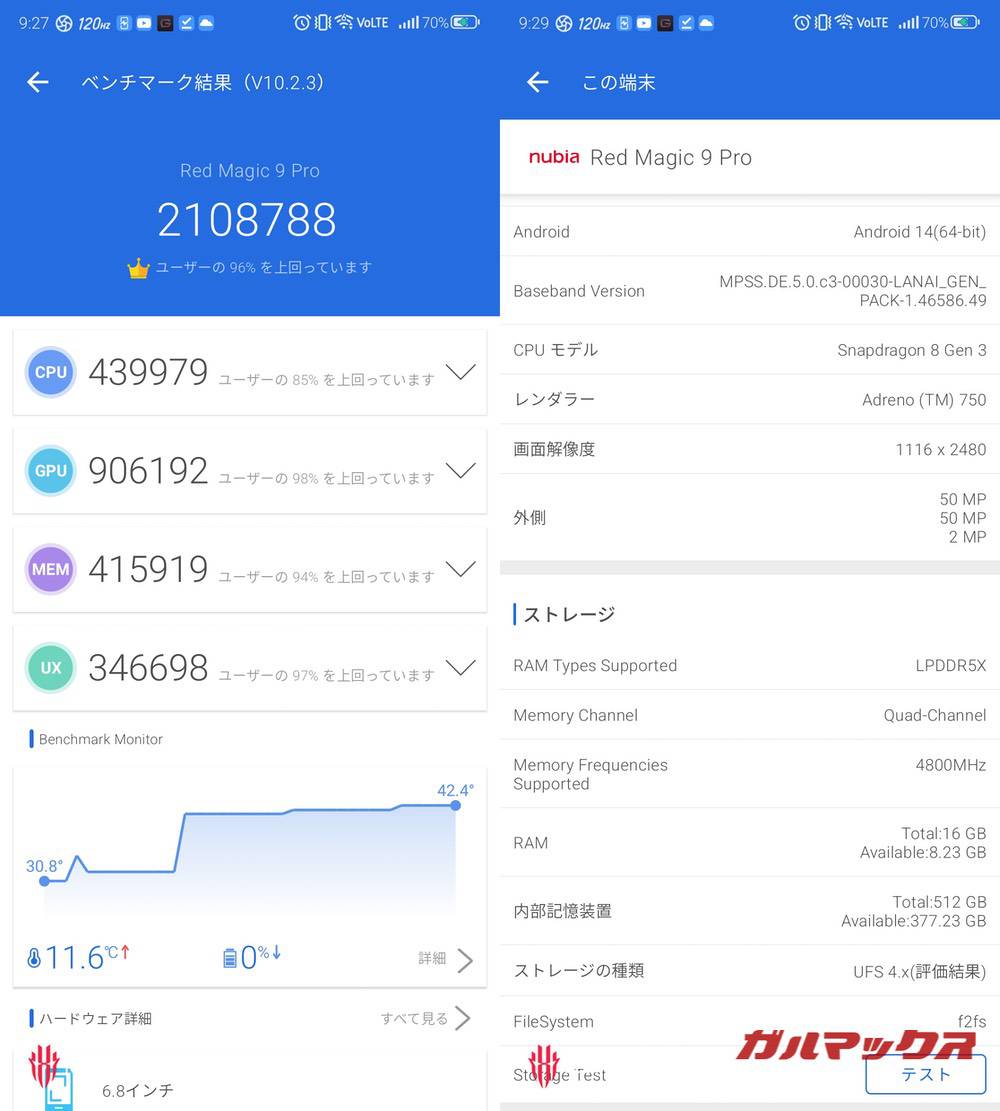Expand the CPU score details
The height and width of the screenshot is (1111, 1000).
461,372
